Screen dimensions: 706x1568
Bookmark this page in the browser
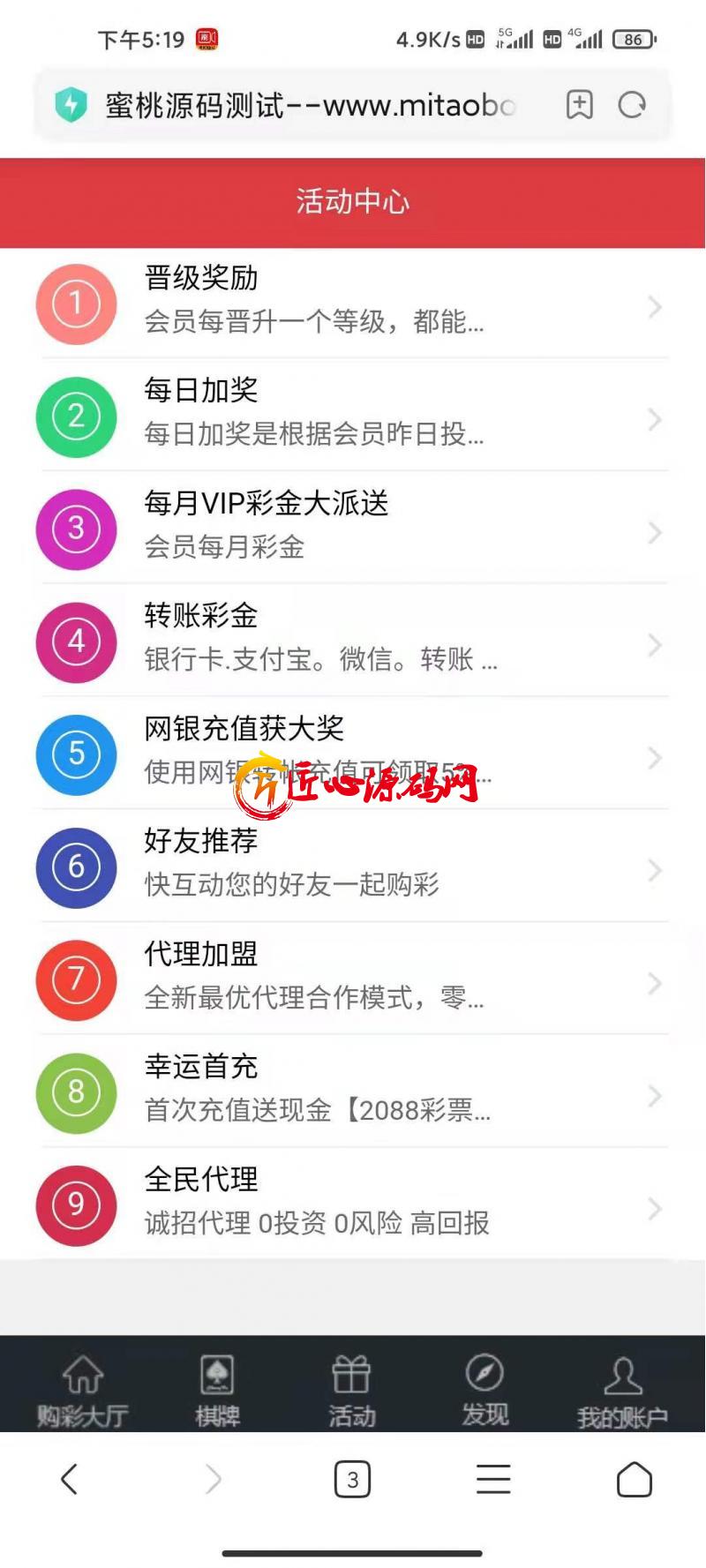pos(579,105)
